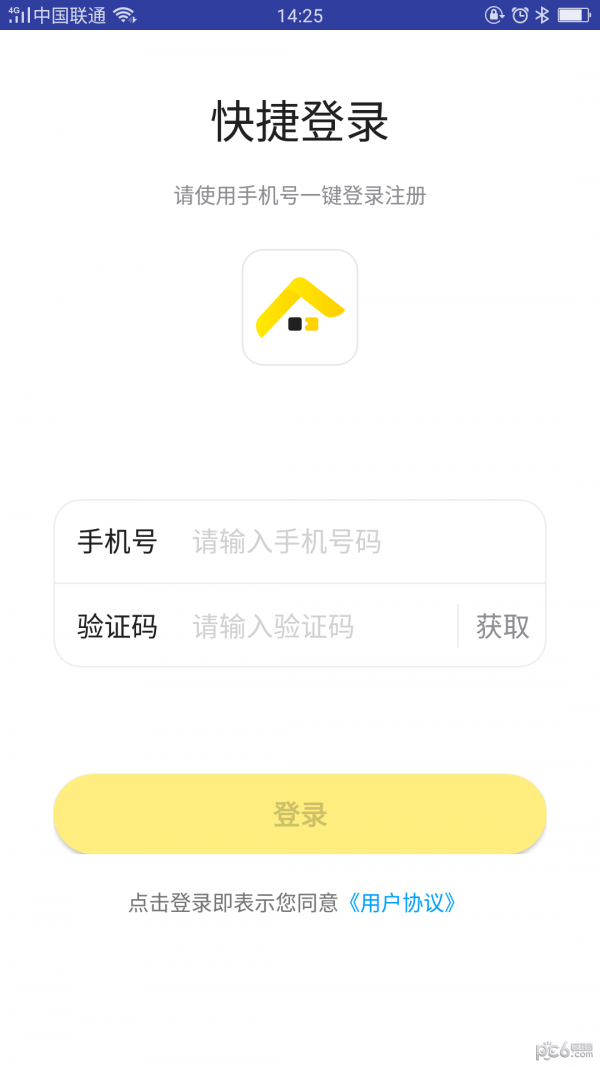Tap the yellow 登录 login button
Image resolution: width=600 pixels, height=1067 pixels.
point(300,814)
